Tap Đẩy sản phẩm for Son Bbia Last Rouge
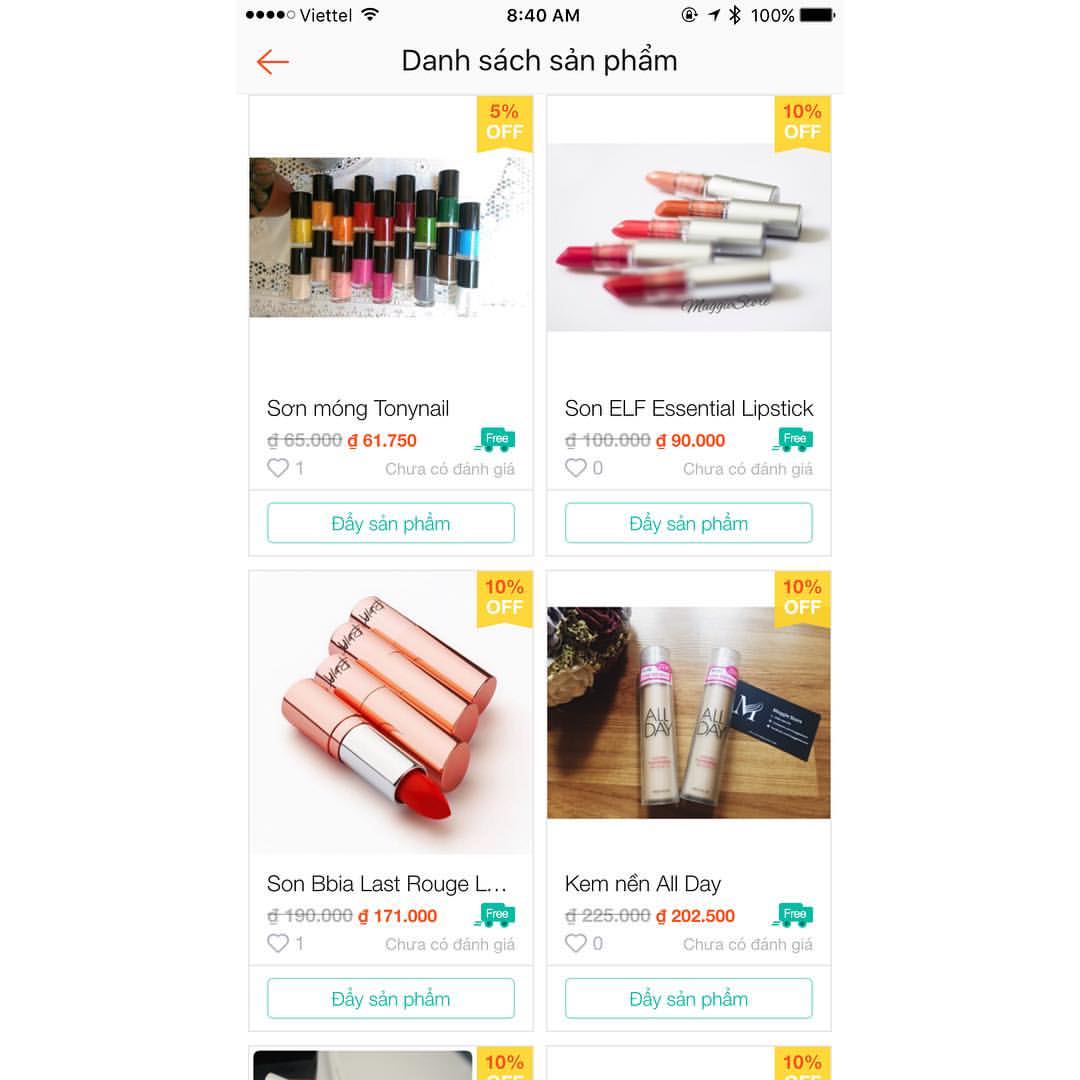The height and width of the screenshot is (1080, 1080). pos(391,999)
